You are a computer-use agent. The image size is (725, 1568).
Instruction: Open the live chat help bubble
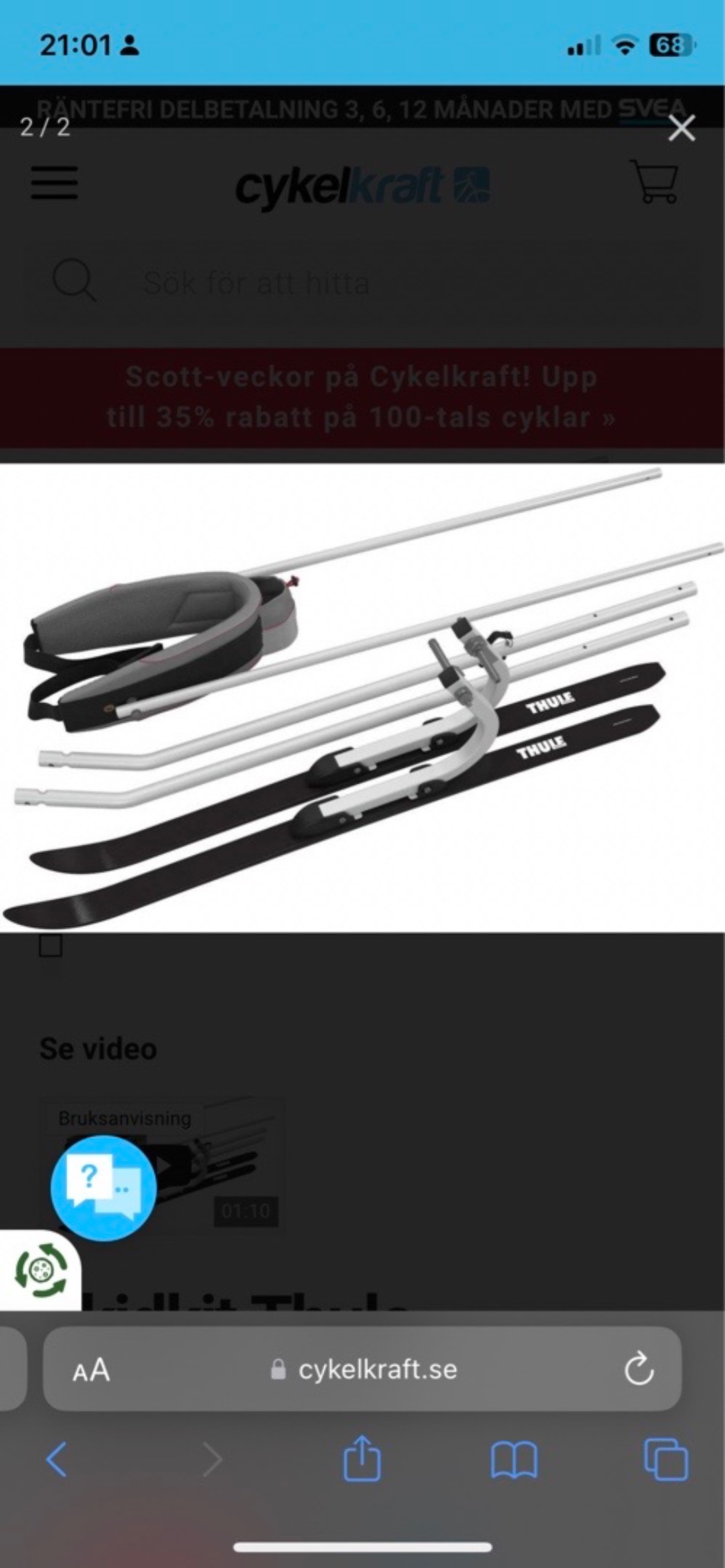(103, 1188)
